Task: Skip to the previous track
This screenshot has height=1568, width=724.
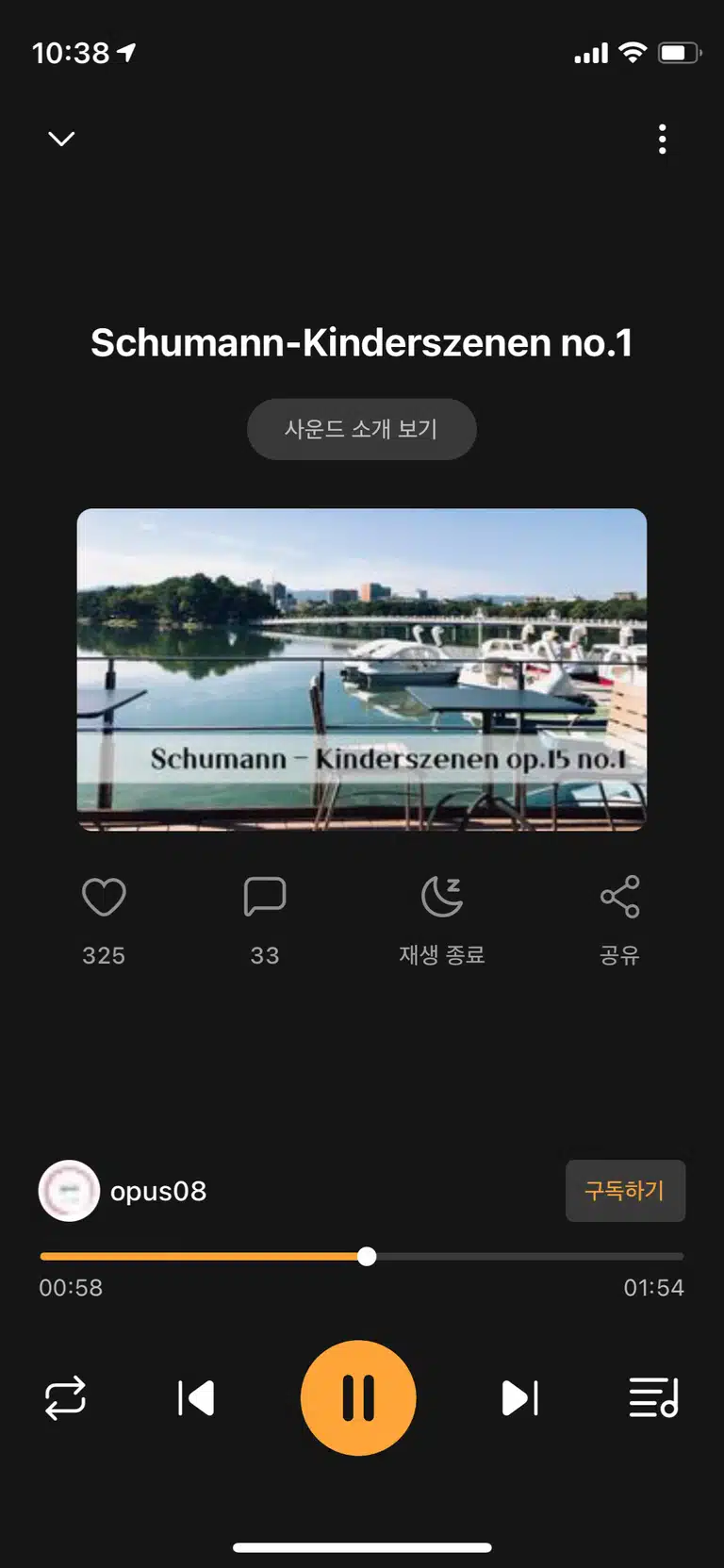Action: point(196,1398)
